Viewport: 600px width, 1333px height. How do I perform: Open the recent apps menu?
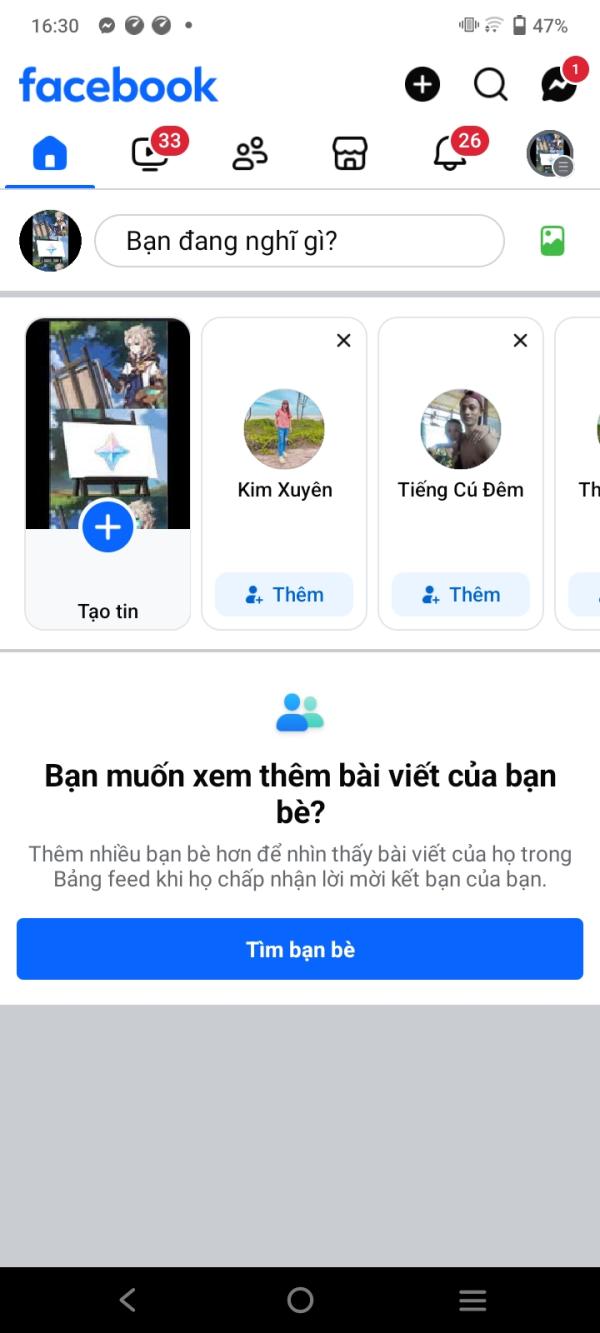pos(472,1300)
